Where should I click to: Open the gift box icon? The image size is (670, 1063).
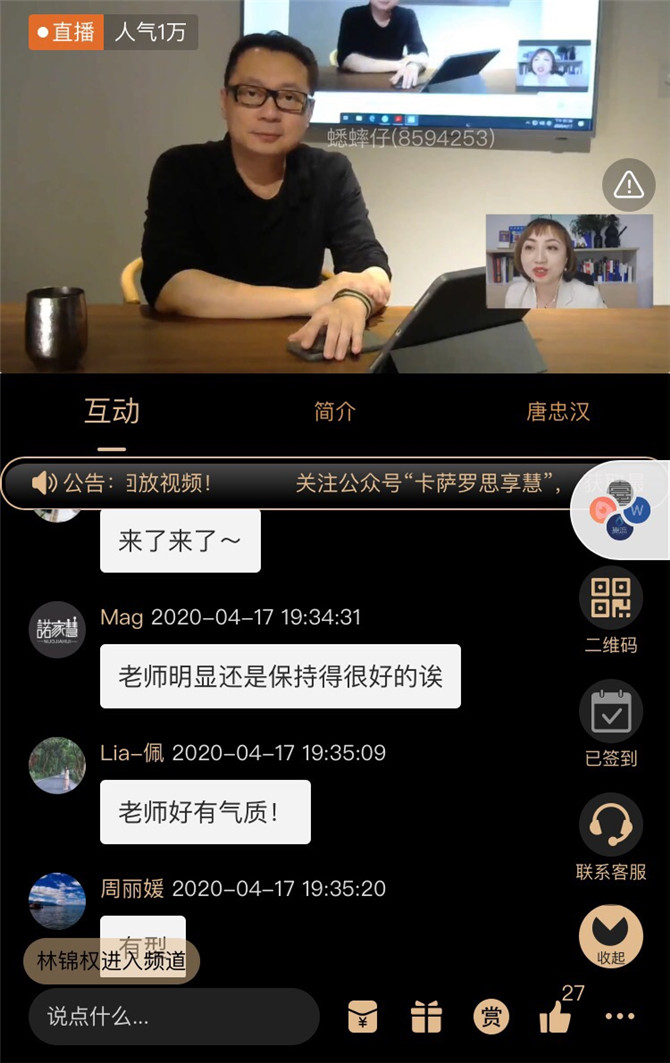[x=426, y=1017]
